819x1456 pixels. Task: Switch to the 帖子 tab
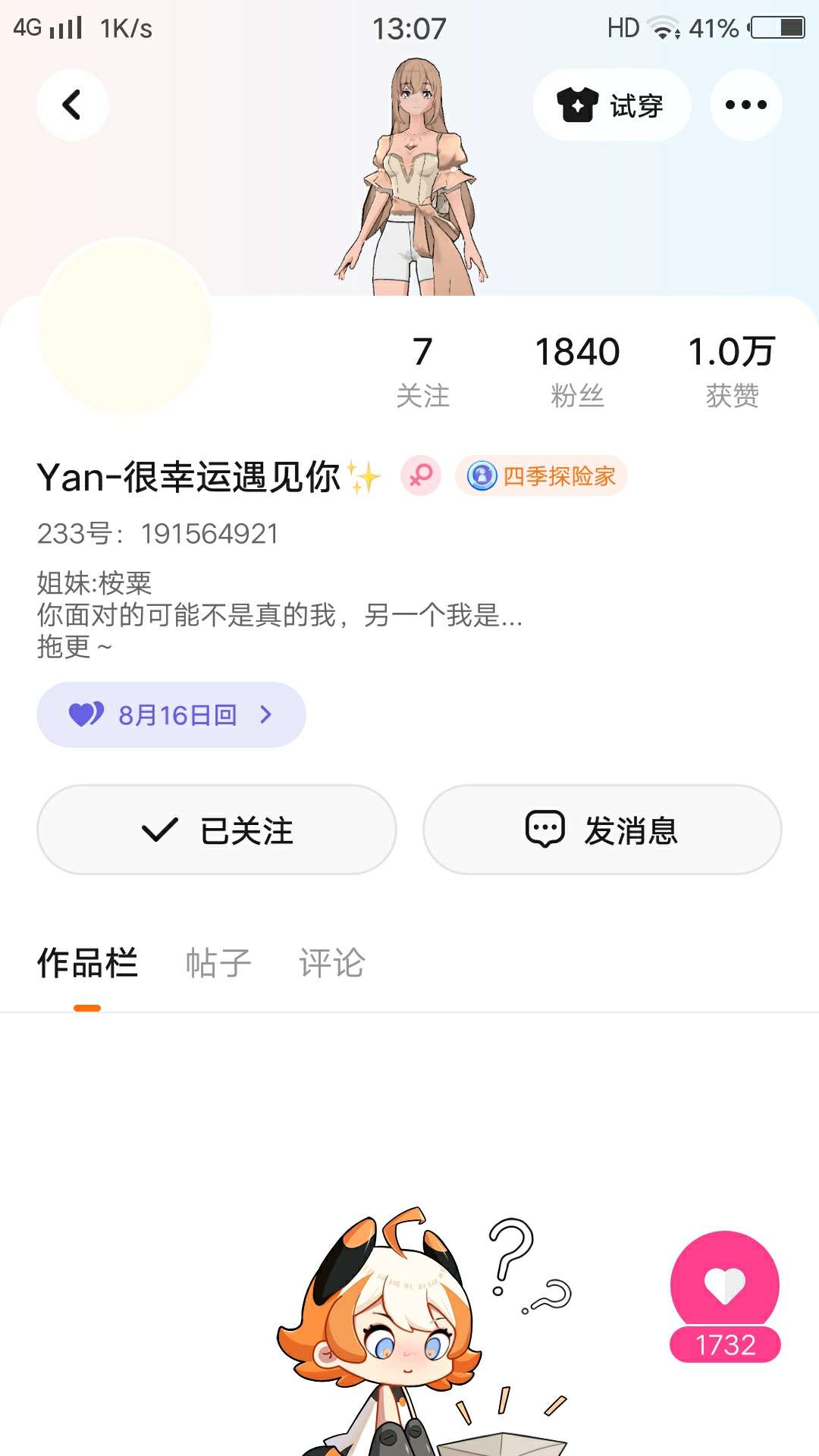pyautogui.click(x=218, y=964)
